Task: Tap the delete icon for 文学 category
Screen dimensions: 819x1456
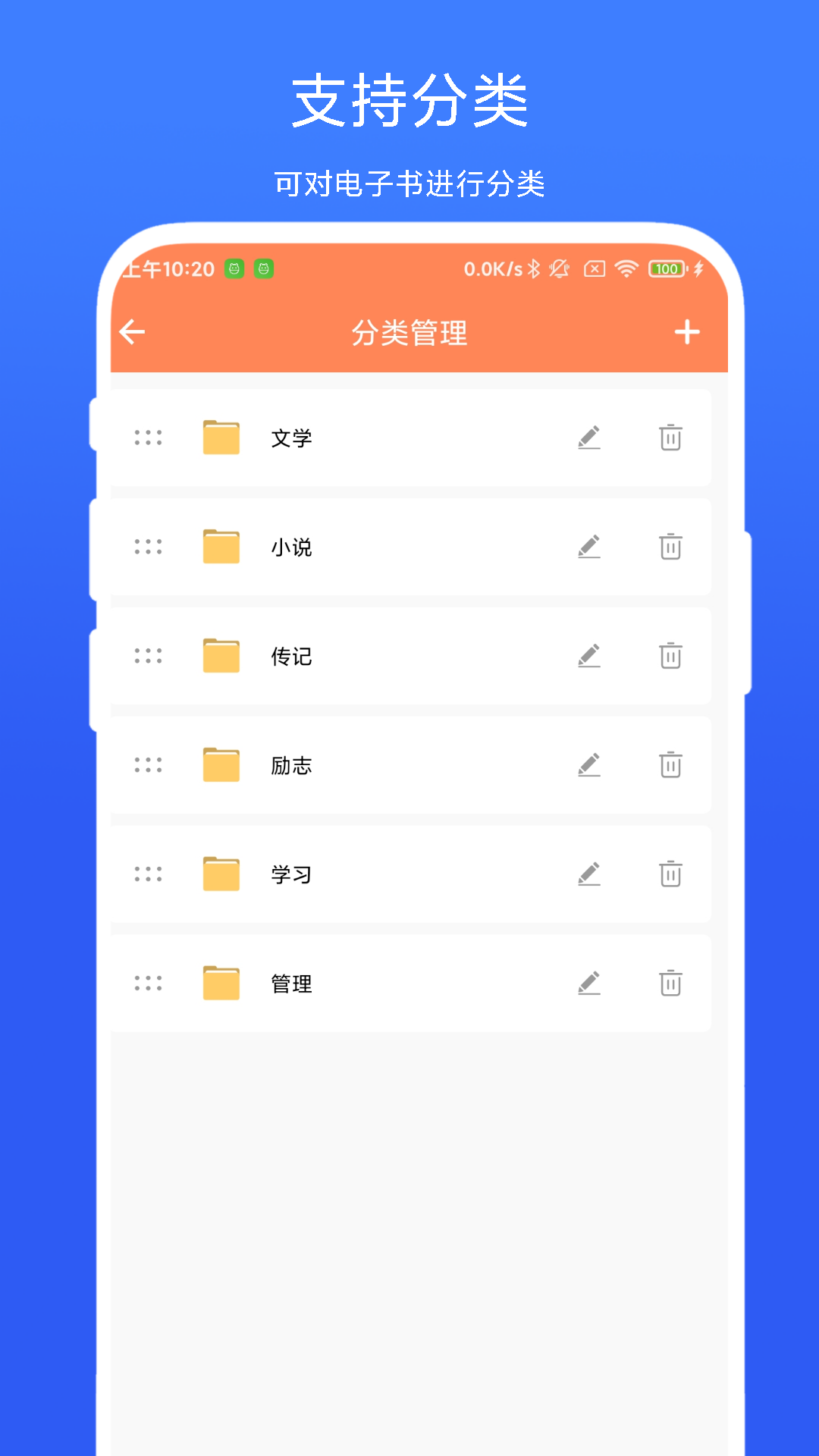Action: [670, 438]
